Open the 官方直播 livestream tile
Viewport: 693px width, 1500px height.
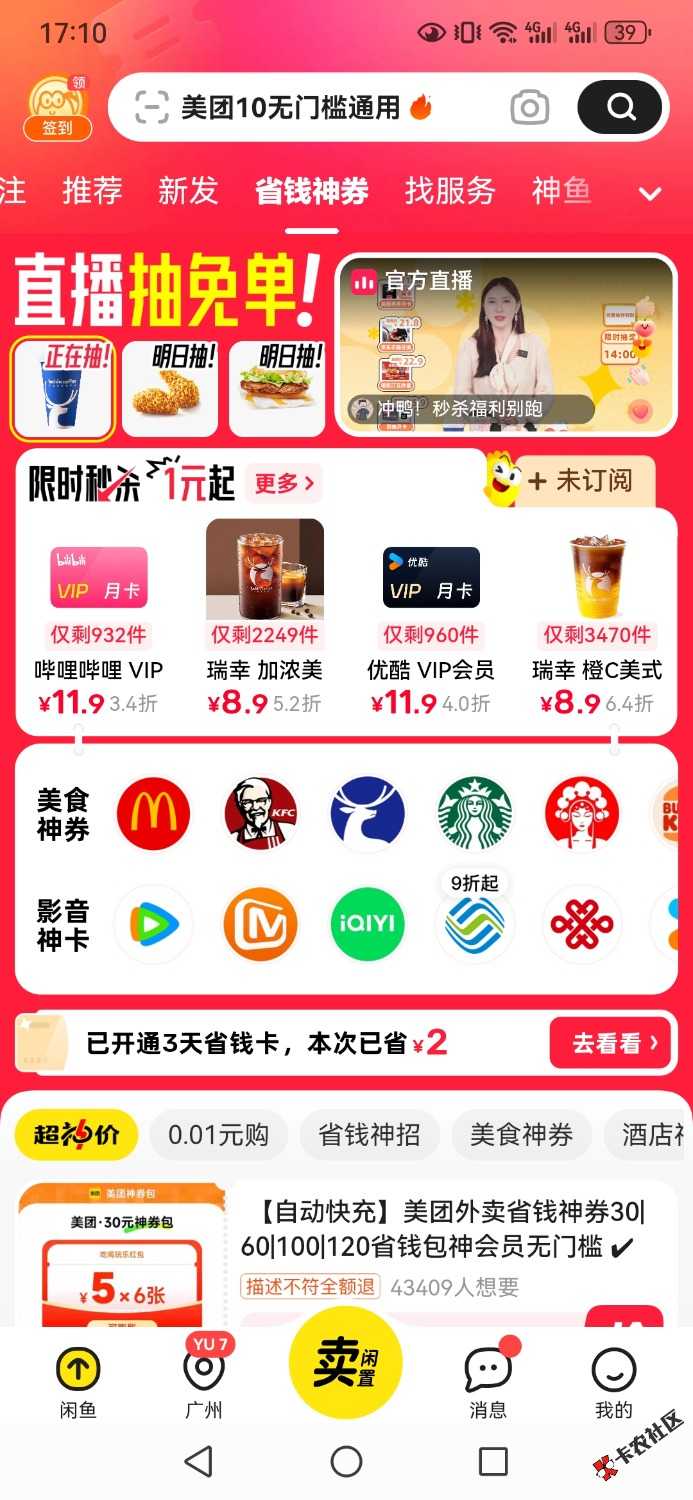[505, 345]
